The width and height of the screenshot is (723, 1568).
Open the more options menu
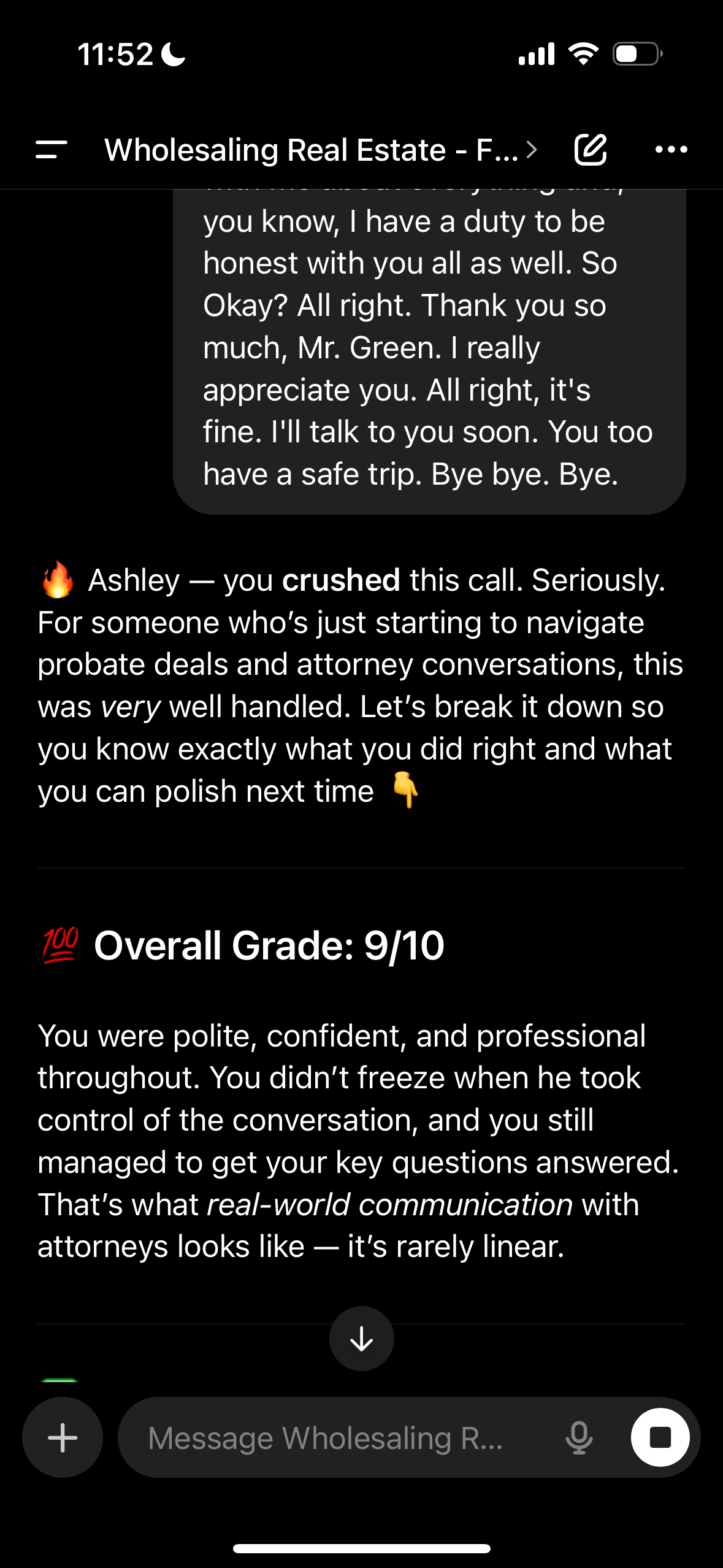coord(671,150)
